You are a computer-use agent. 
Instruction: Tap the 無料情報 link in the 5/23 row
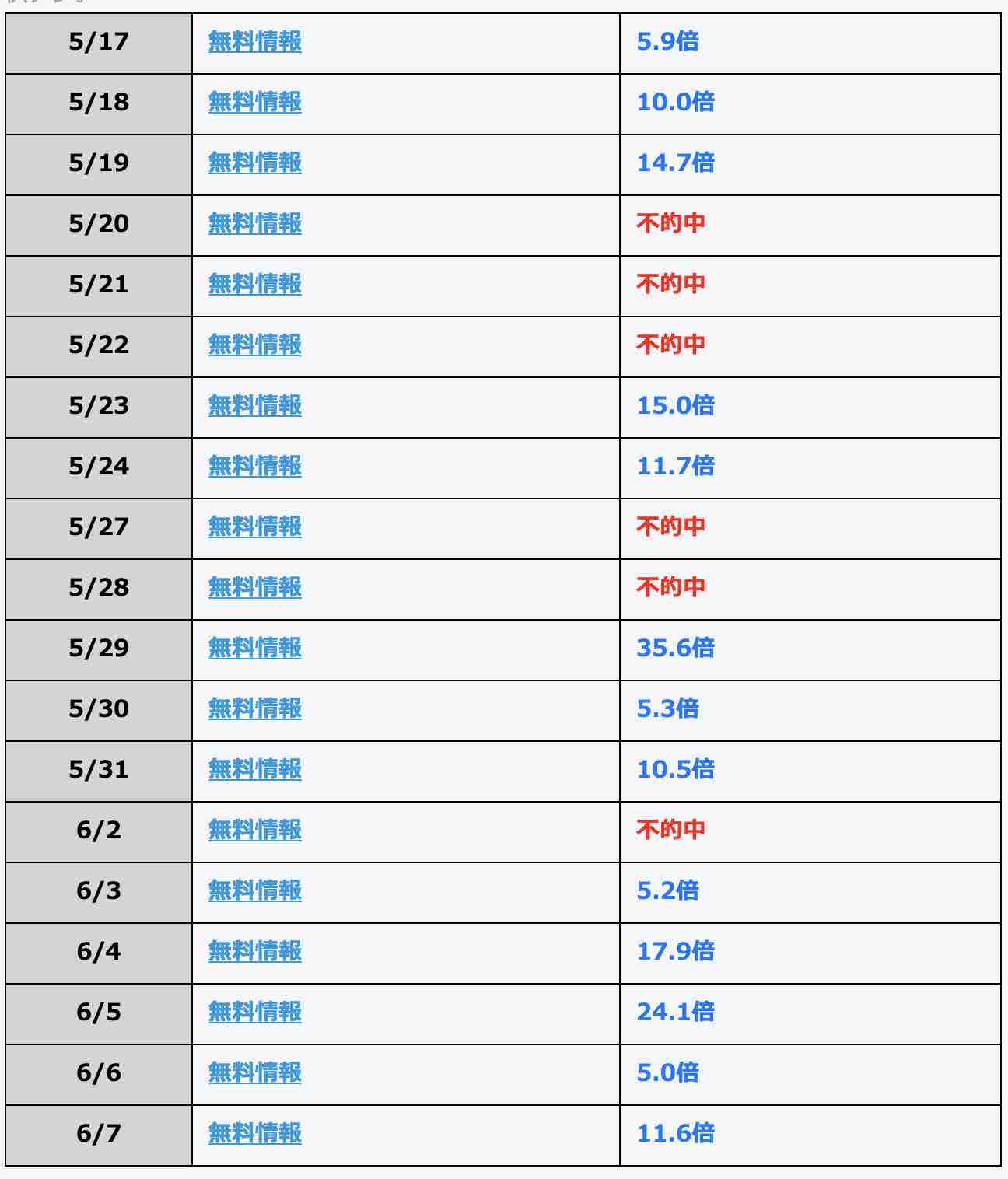click(255, 405)
